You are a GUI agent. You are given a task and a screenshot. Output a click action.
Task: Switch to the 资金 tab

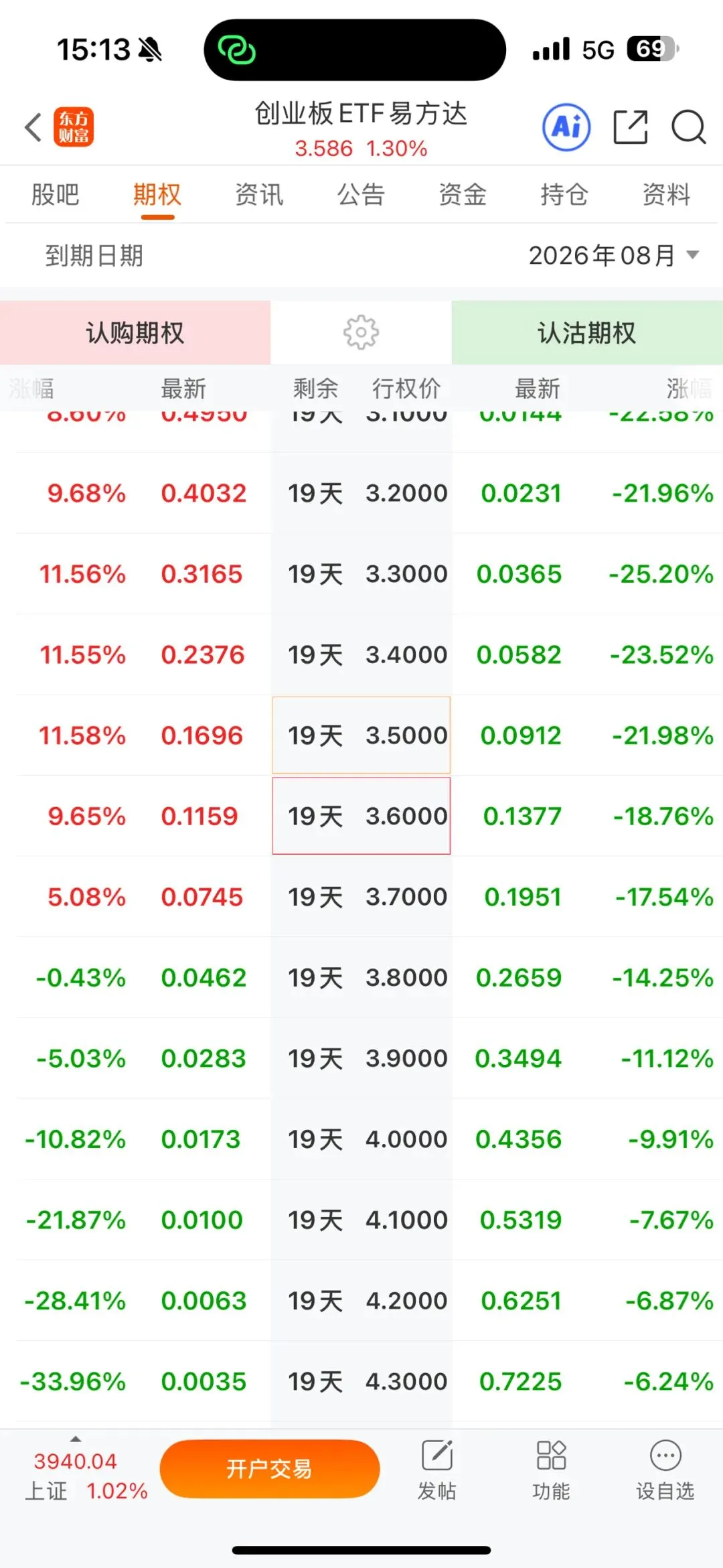pyautogui.click(x=463, y=195)
